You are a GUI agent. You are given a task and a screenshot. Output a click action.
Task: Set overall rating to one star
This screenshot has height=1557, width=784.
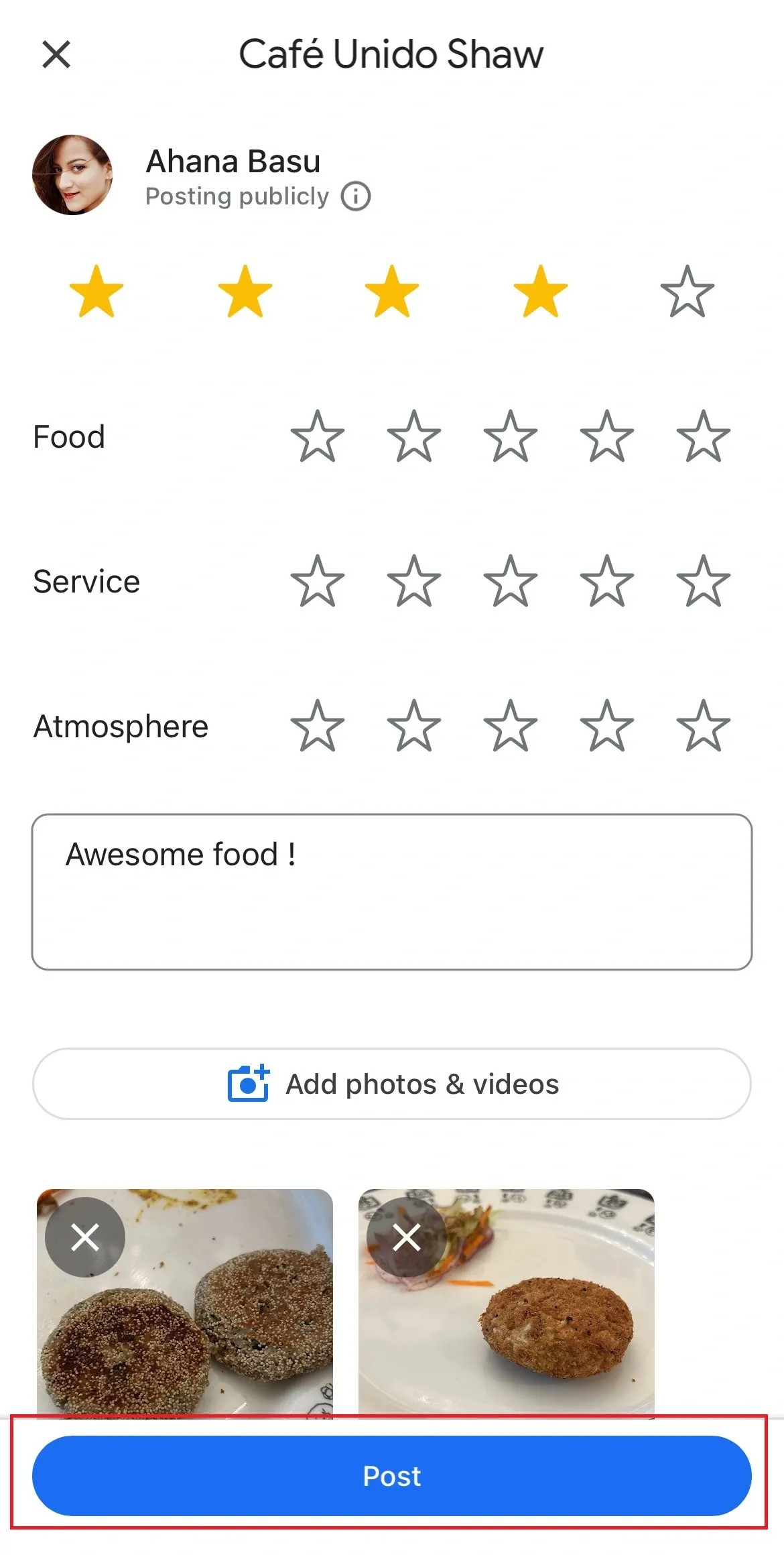[97, 291]
